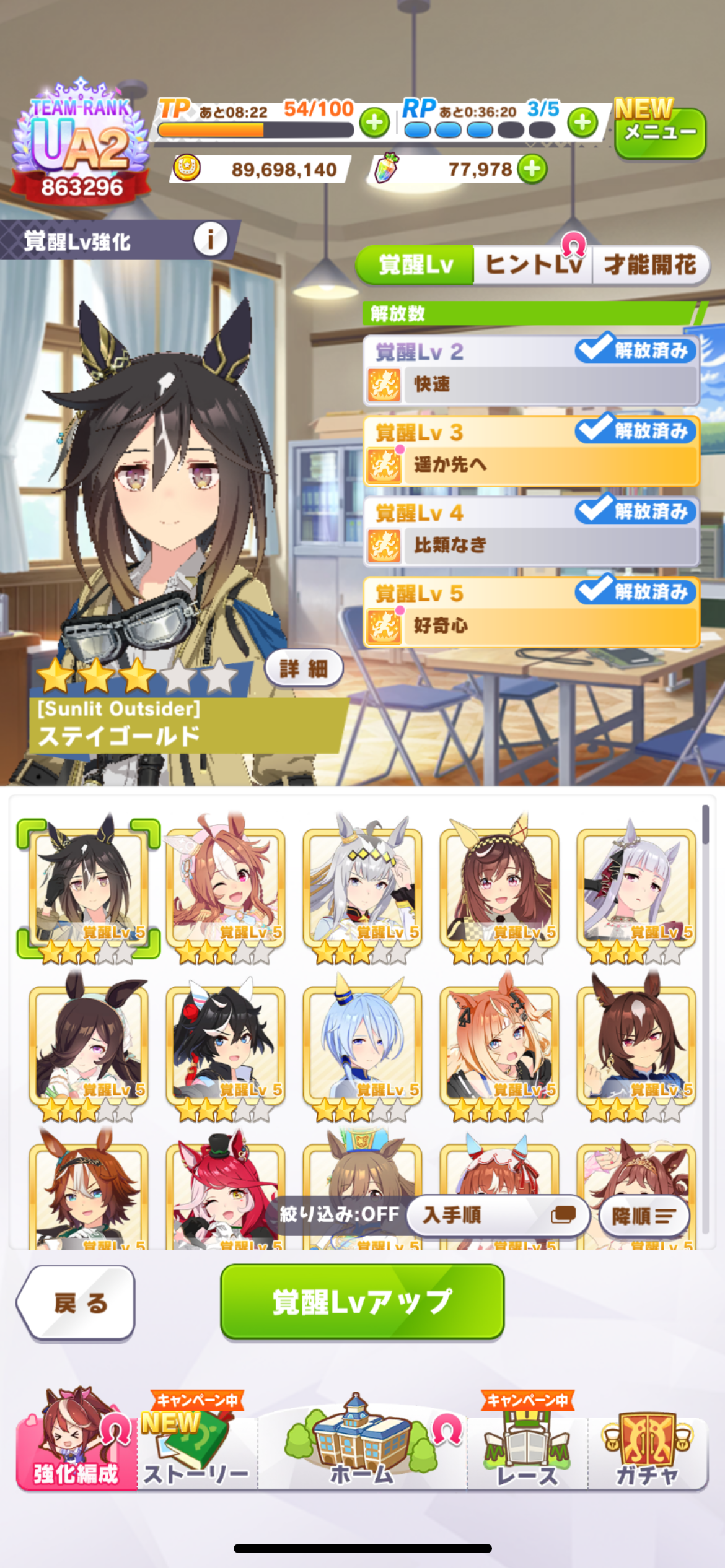
Task: Add more jewels with the plus icon
Action: pos(532,169)
